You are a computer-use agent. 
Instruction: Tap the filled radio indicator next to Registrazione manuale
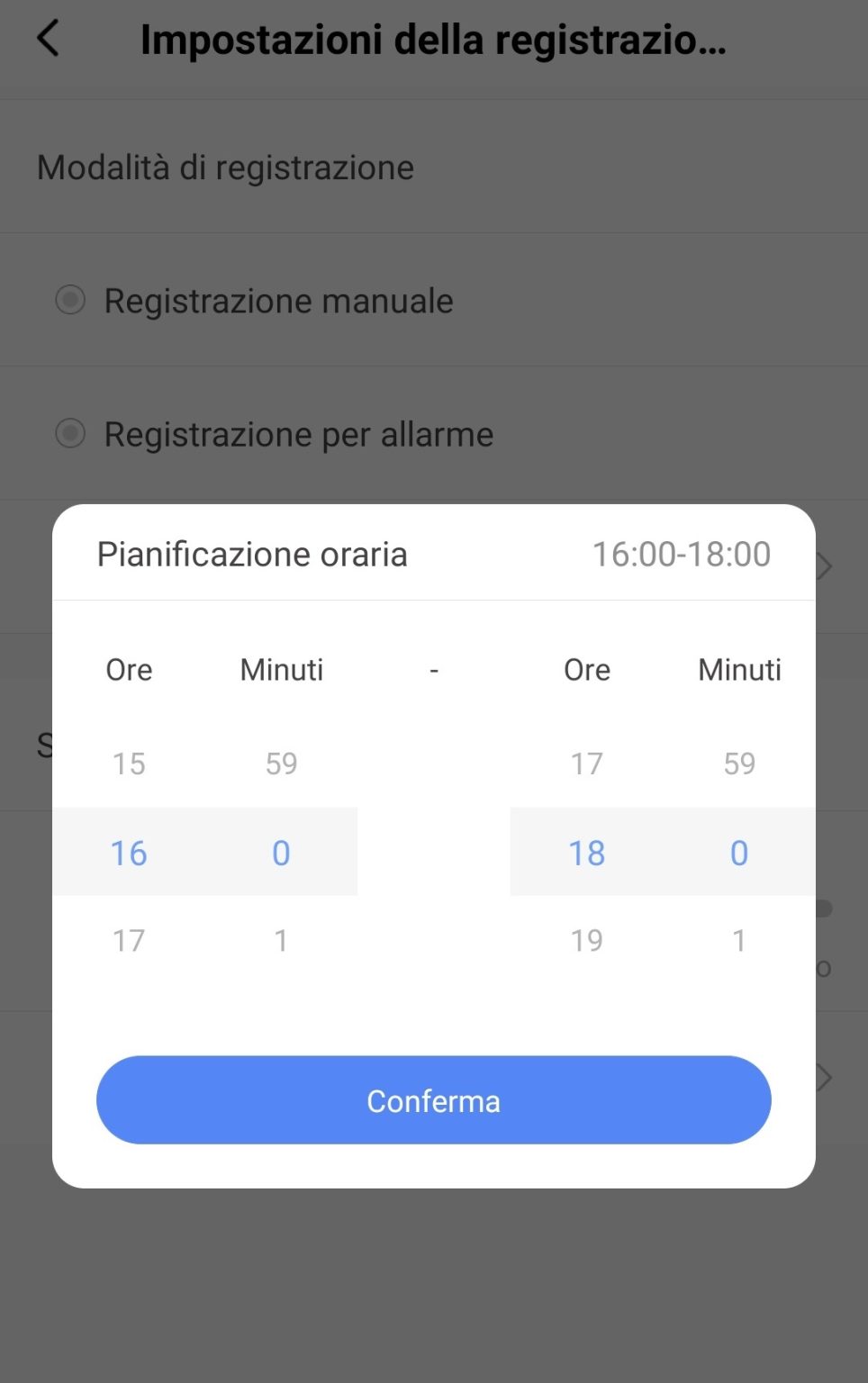point(69,301)
